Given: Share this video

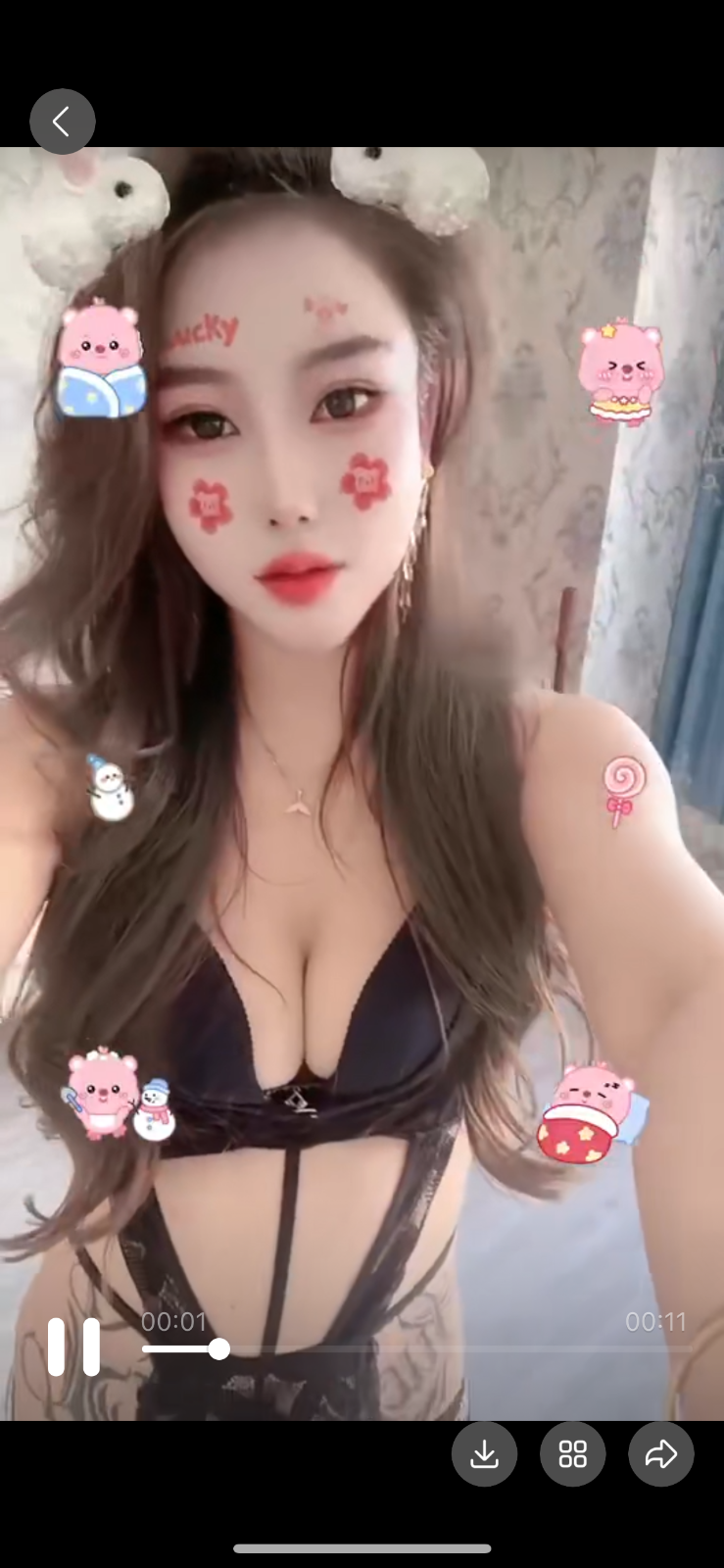Looking at the screenshot, I should point(661,1454).
